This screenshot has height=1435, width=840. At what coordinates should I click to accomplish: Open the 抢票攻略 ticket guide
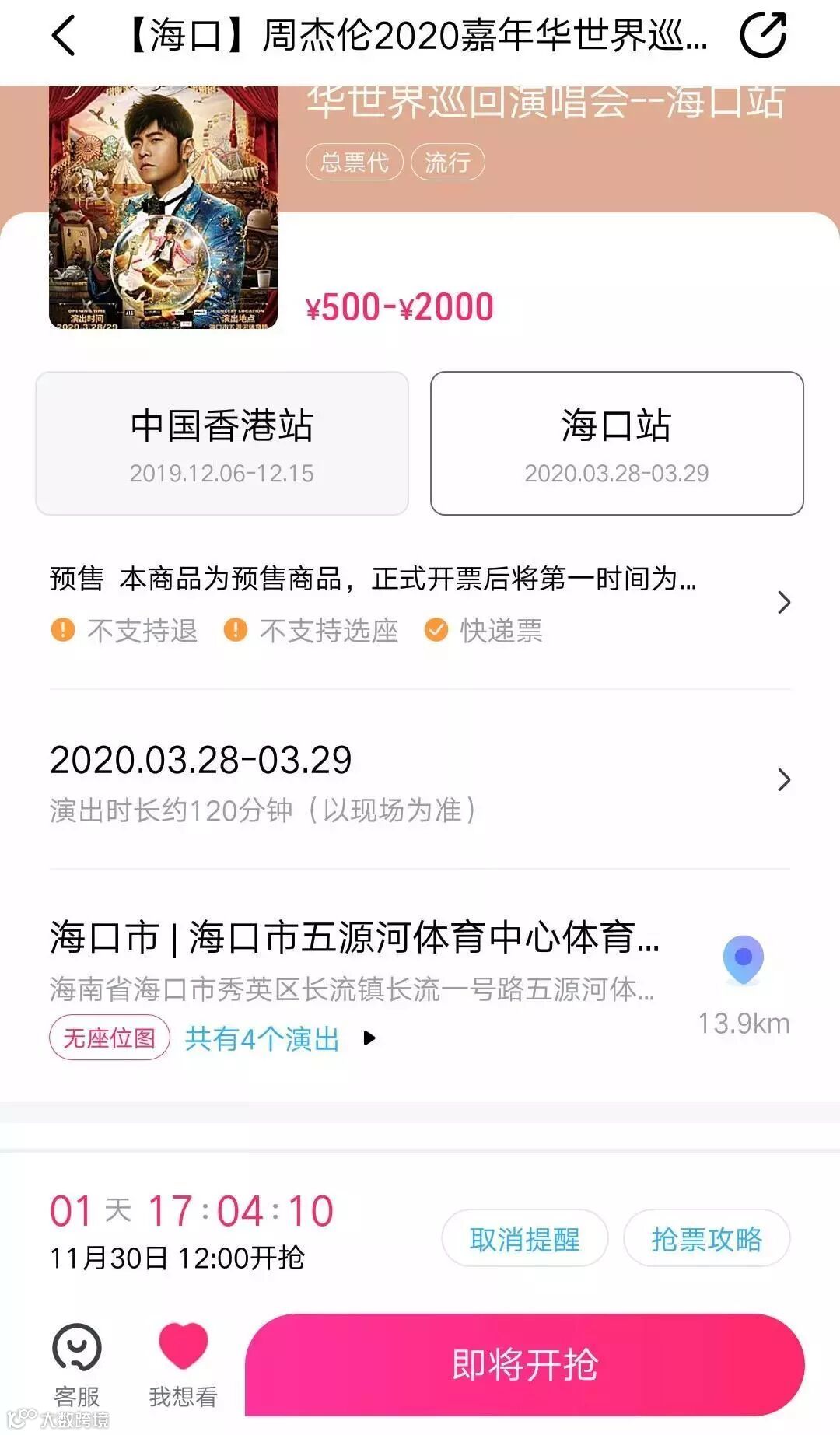[x=706, y=1238]
